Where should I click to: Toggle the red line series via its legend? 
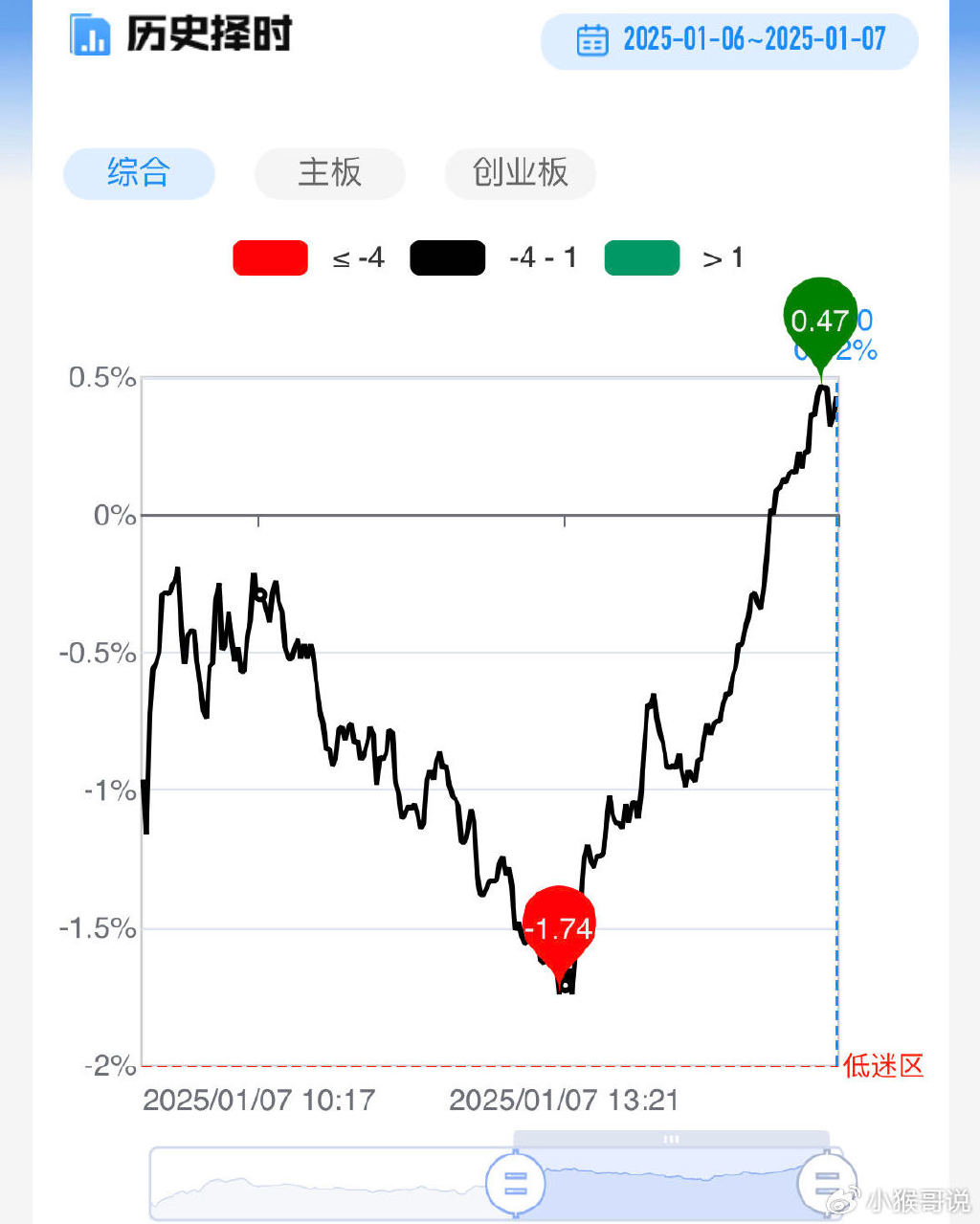pyautogui.click(x=270, y=256)
